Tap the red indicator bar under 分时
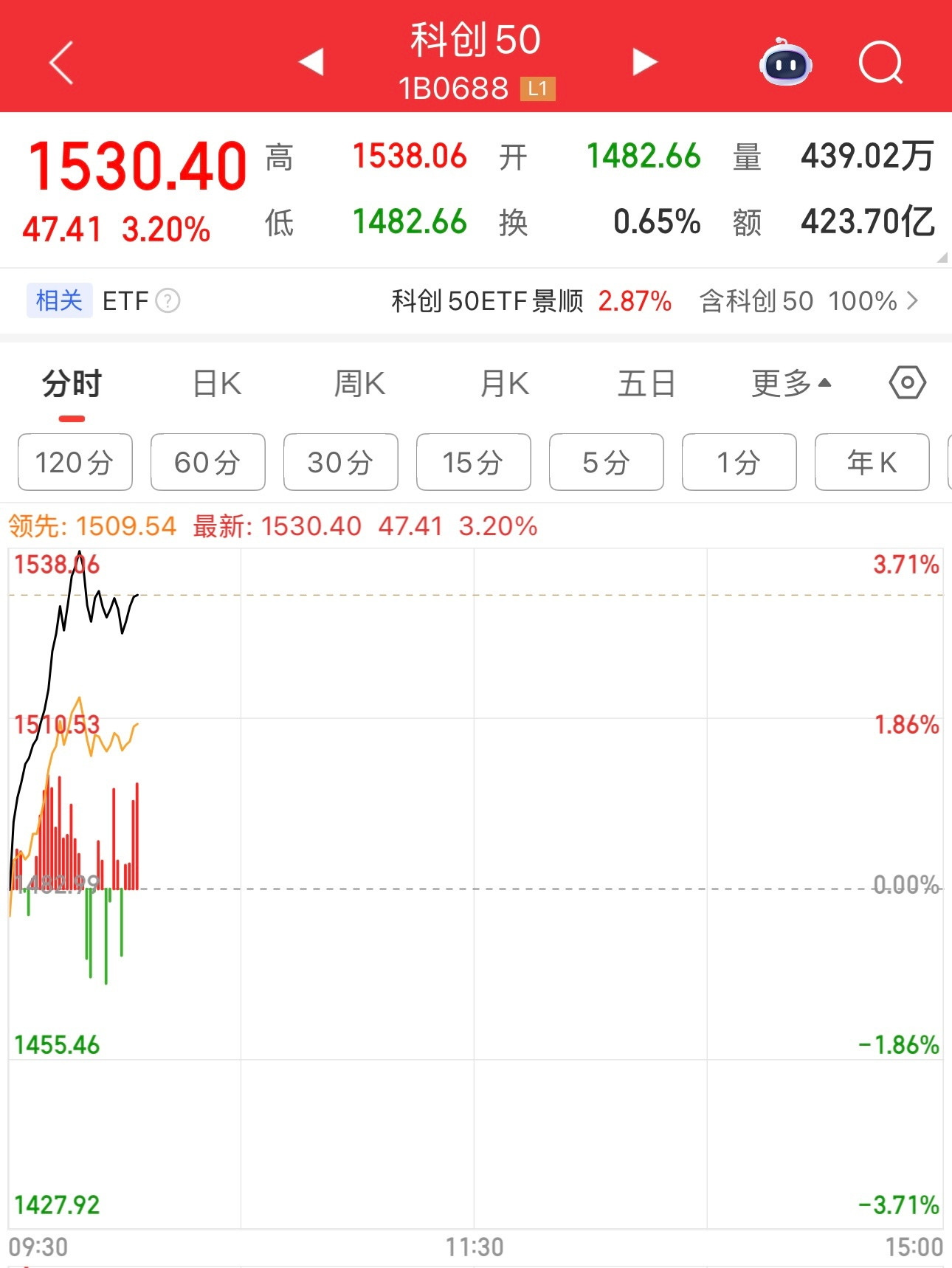The width and height of the screenshot is (952, 1268). coord(71,418)
